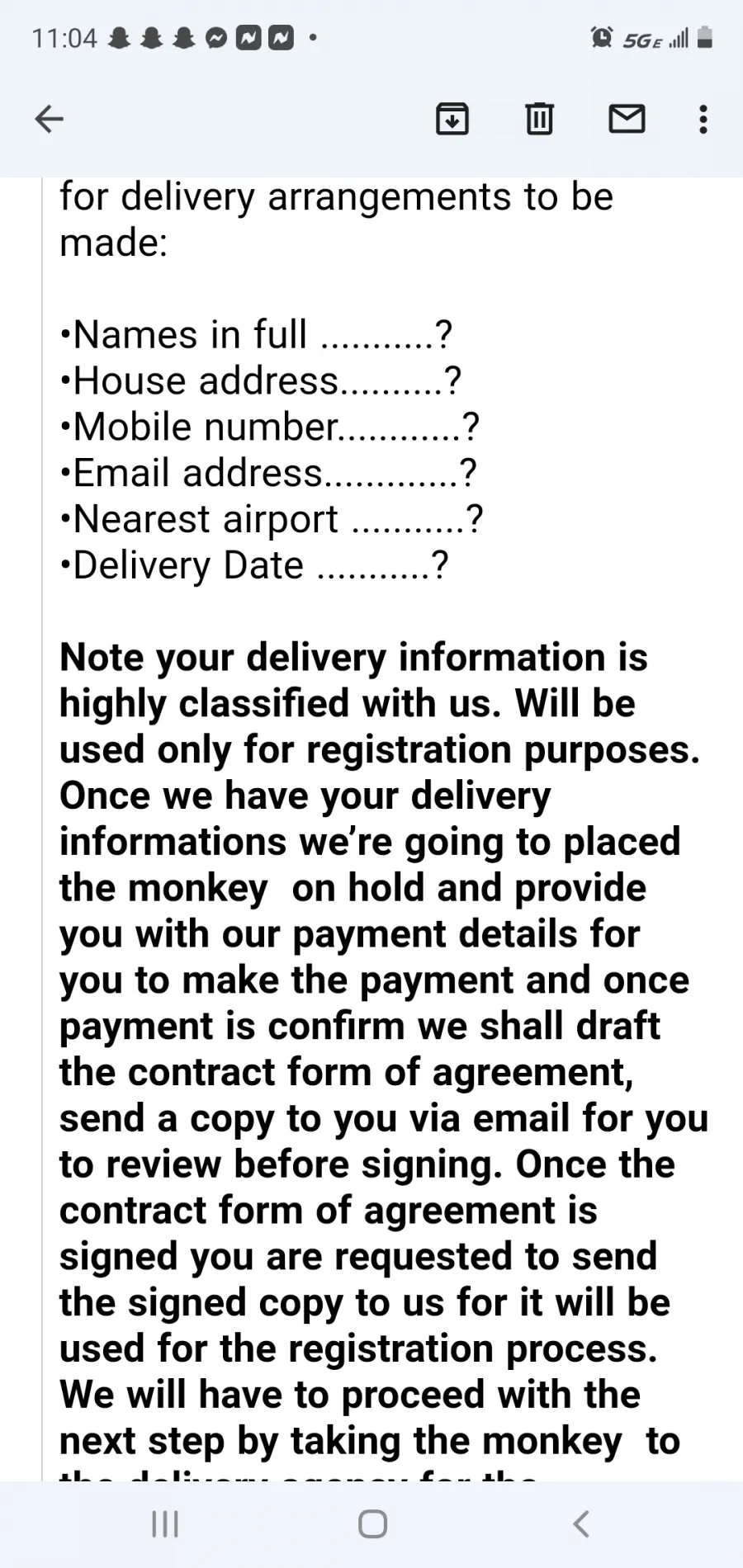This screenshot has height=1568, width=743.
Task: Open the recent apps view
Action: (x=165, y=1524)
